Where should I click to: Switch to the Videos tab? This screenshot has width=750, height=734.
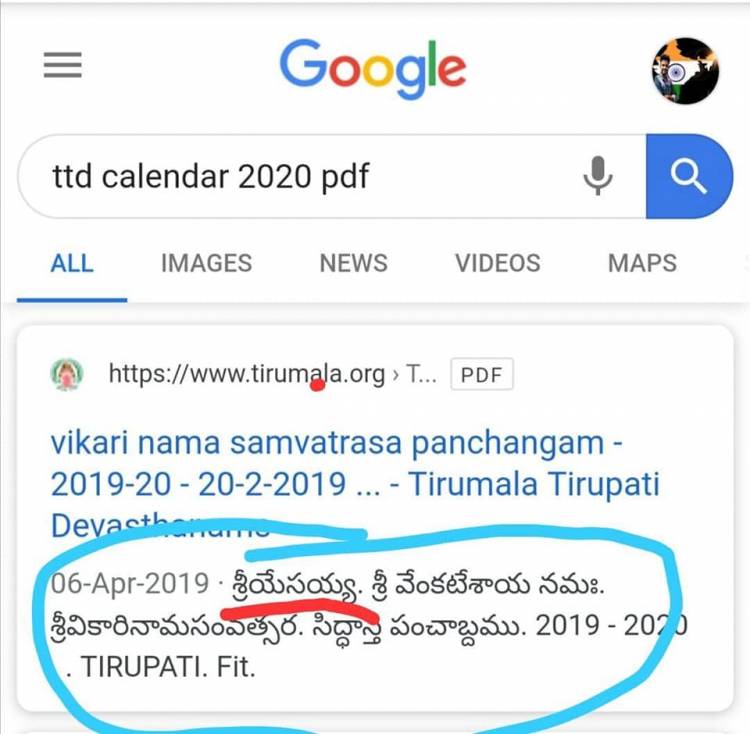(497, 263)
